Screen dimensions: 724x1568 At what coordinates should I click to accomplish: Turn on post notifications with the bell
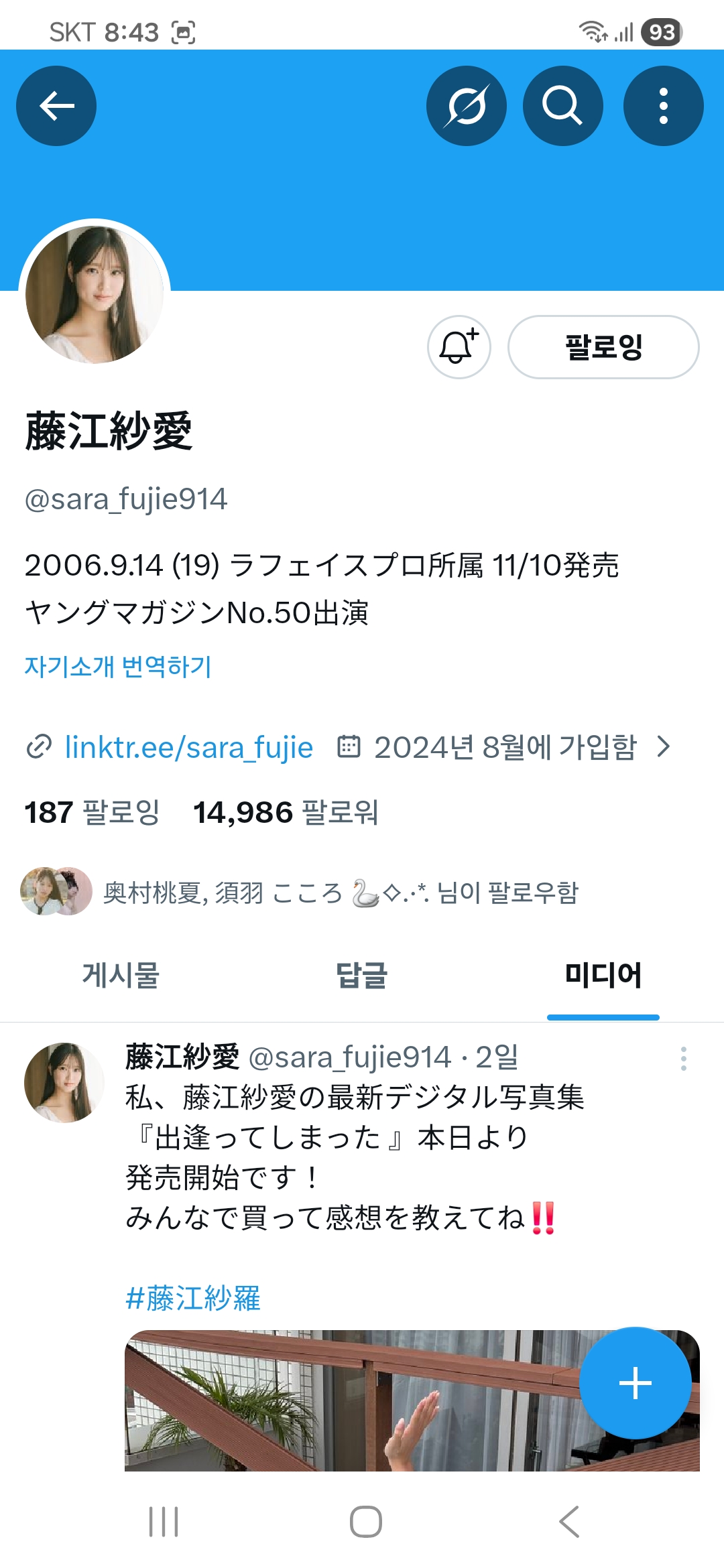pyautogui.click(x=459, y=347)
